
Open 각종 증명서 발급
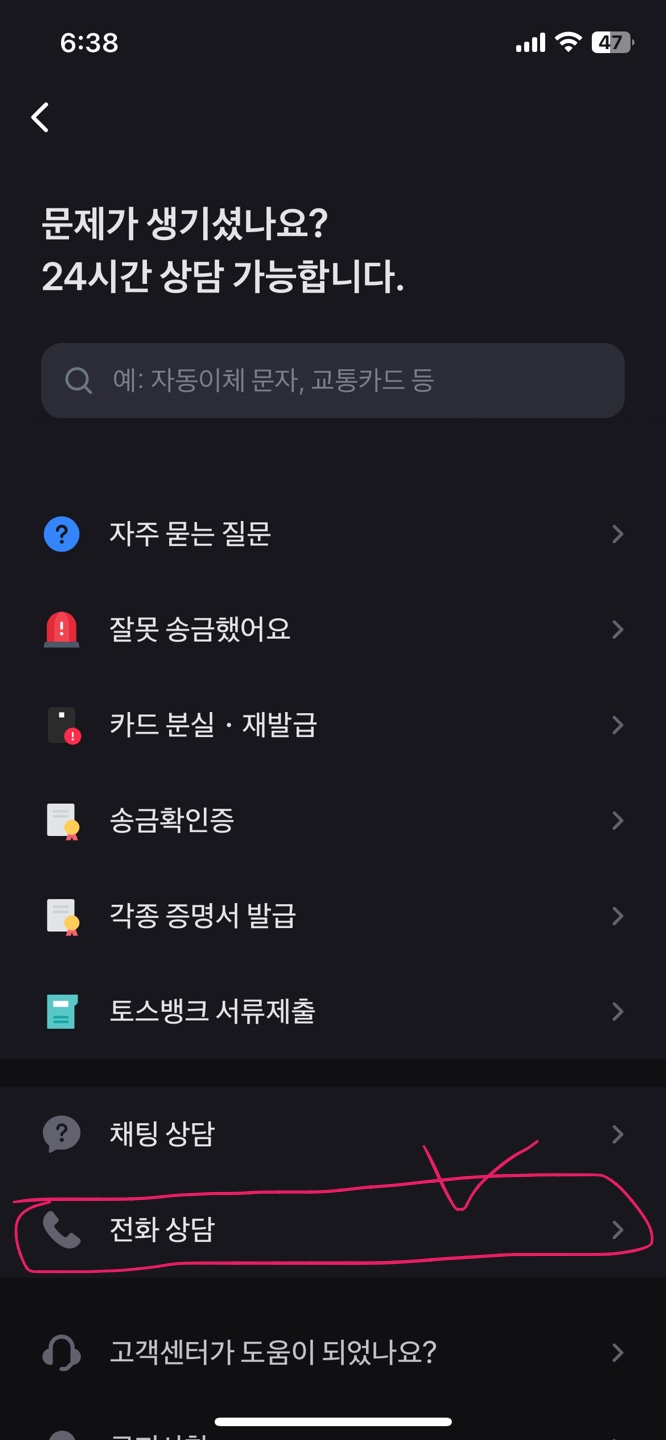pos(333,916)
